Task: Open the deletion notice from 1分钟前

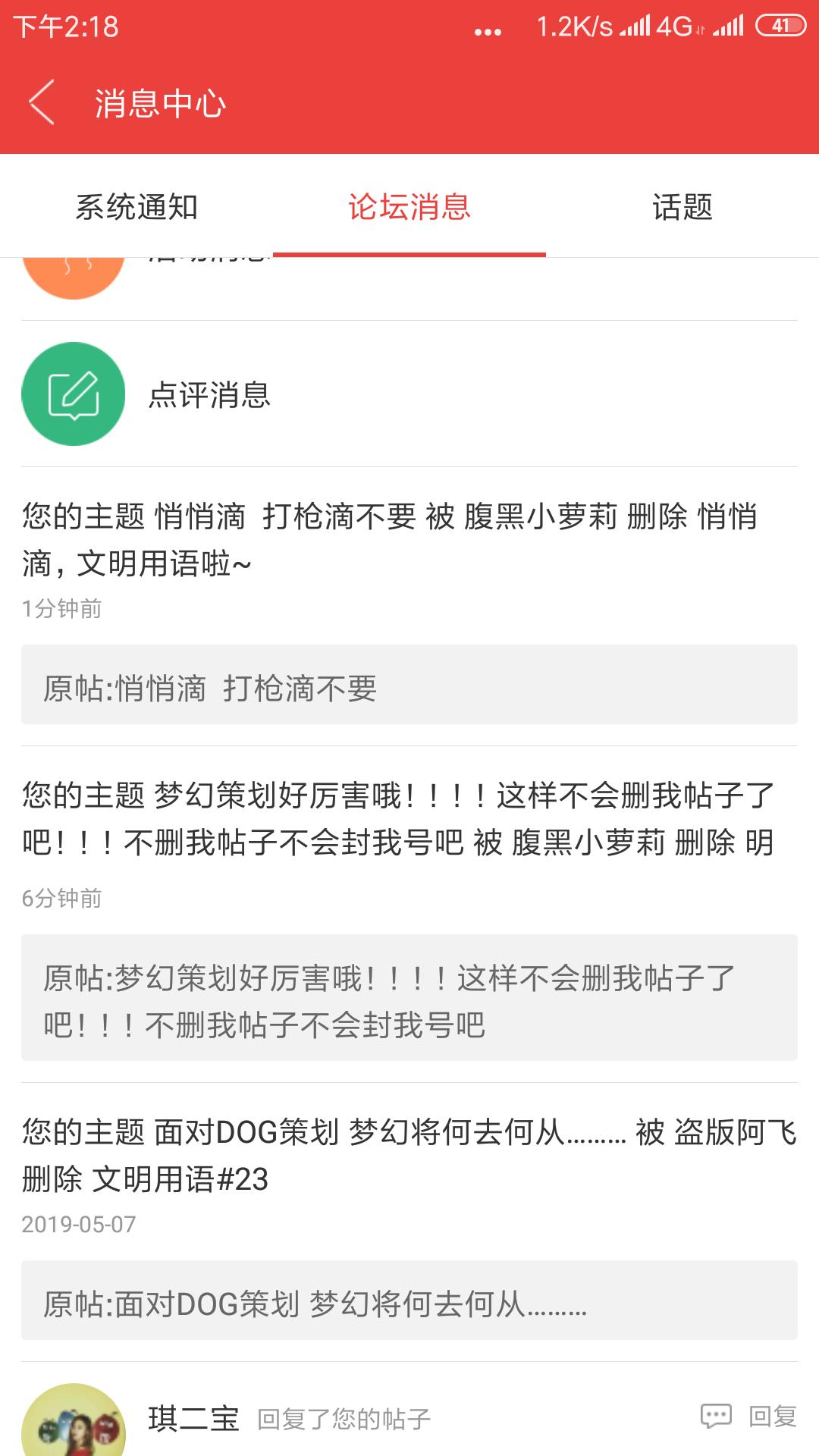Action: pyautogui.click(x=409, y=540)
